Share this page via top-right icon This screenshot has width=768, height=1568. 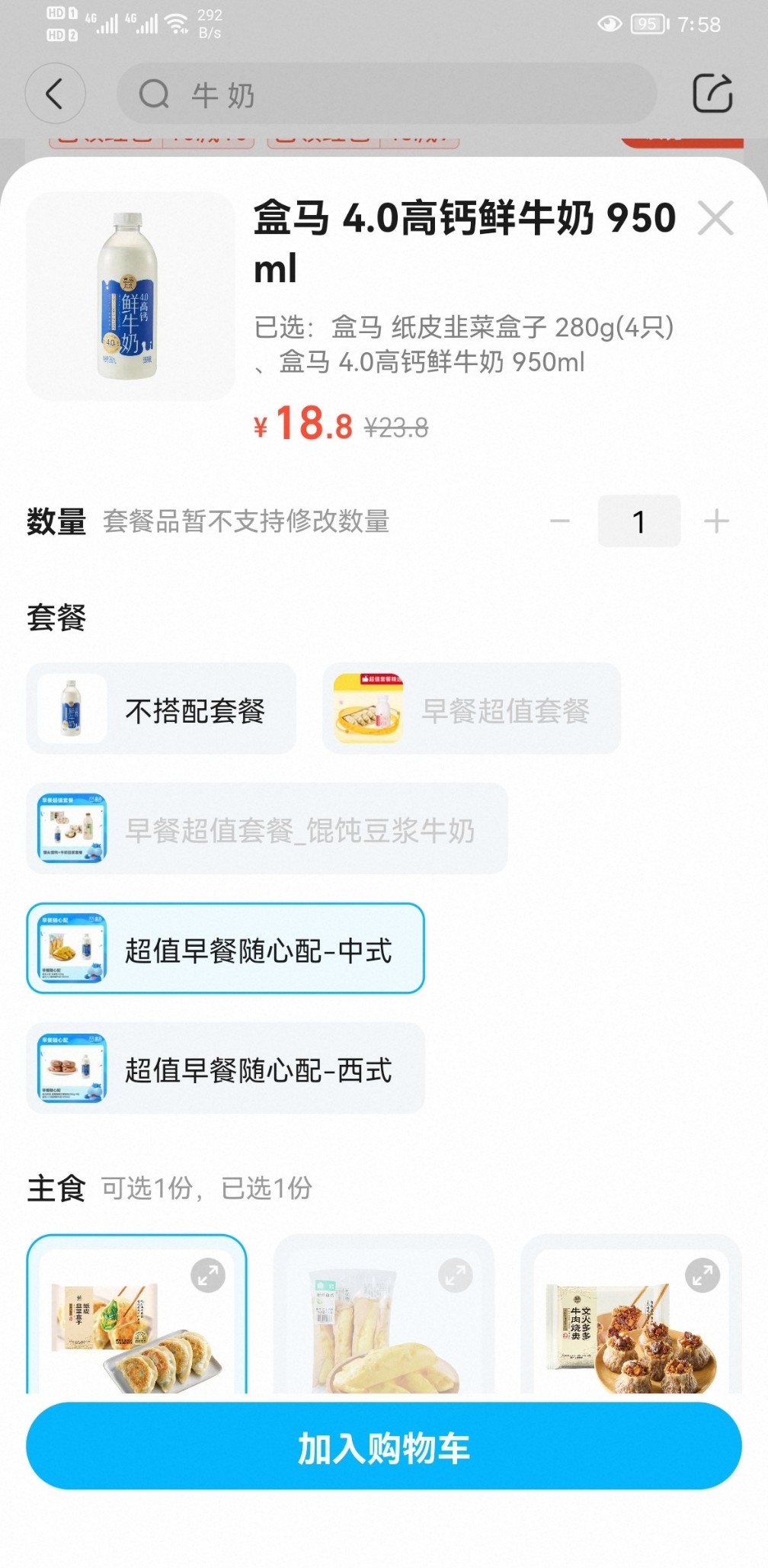pos(712,94)
